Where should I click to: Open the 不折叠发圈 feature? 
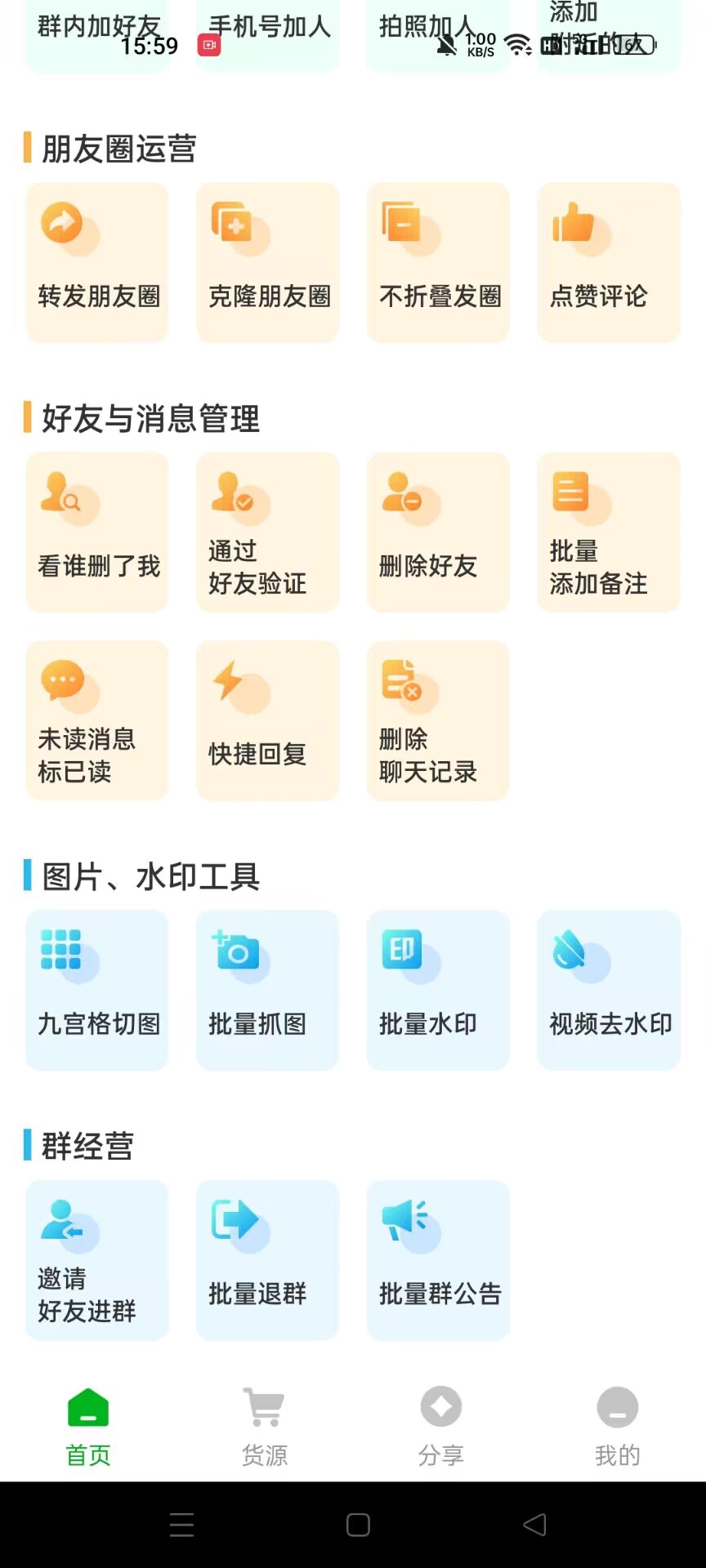tap(438, 261)
